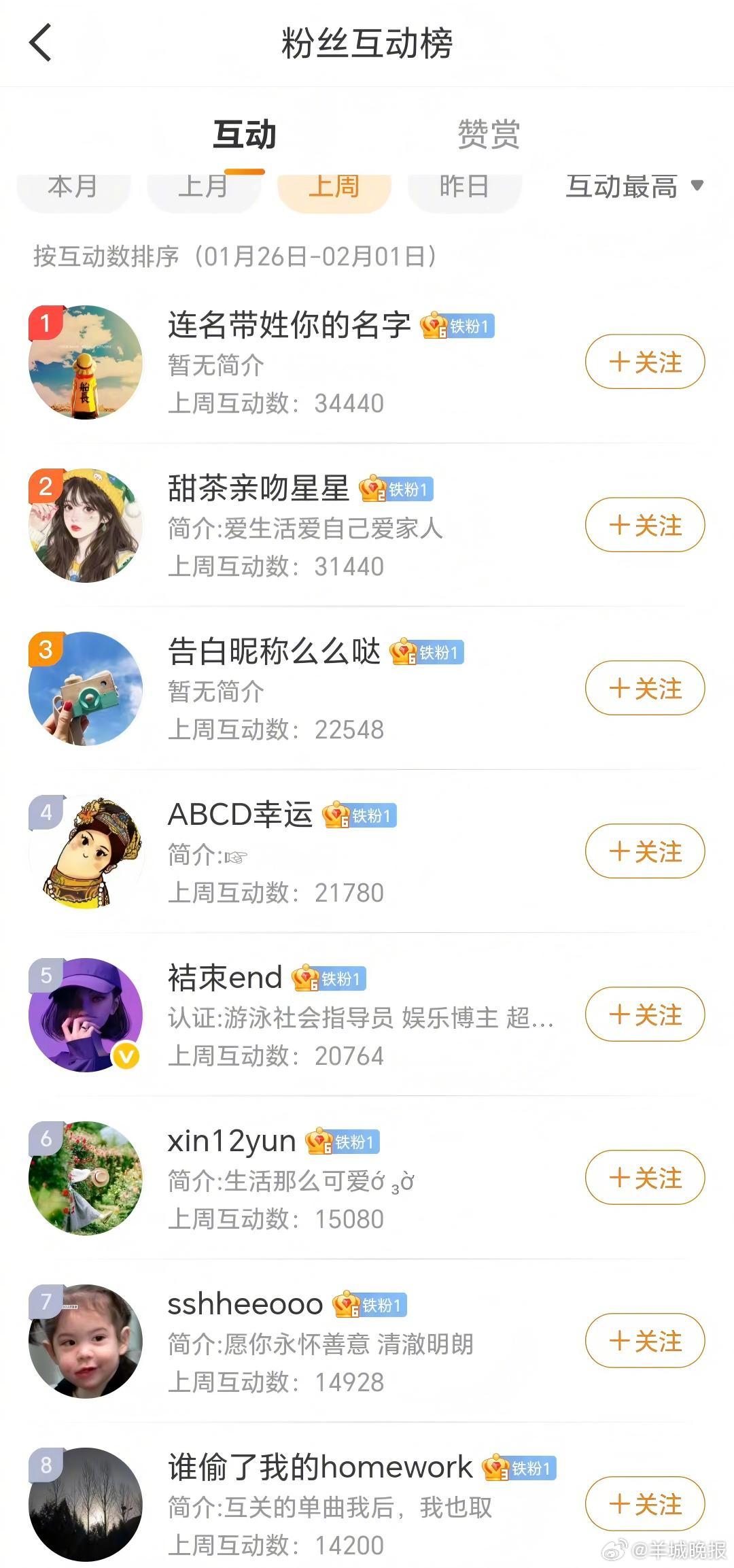Follow 袺束end
Screen dimensions: 734x1568
(x=644, y=1015)
